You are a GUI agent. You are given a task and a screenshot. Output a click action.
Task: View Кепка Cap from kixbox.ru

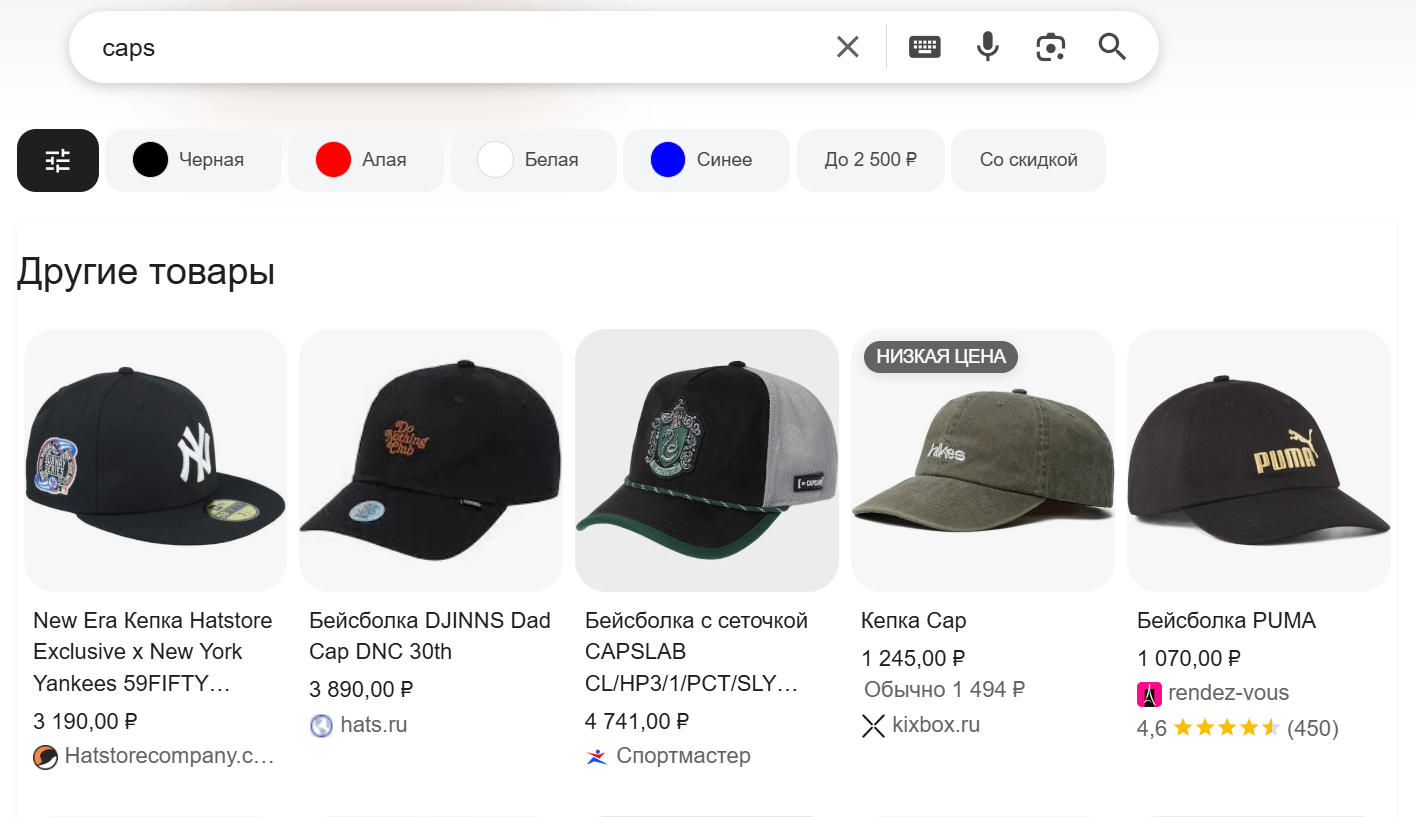[982, 535]
